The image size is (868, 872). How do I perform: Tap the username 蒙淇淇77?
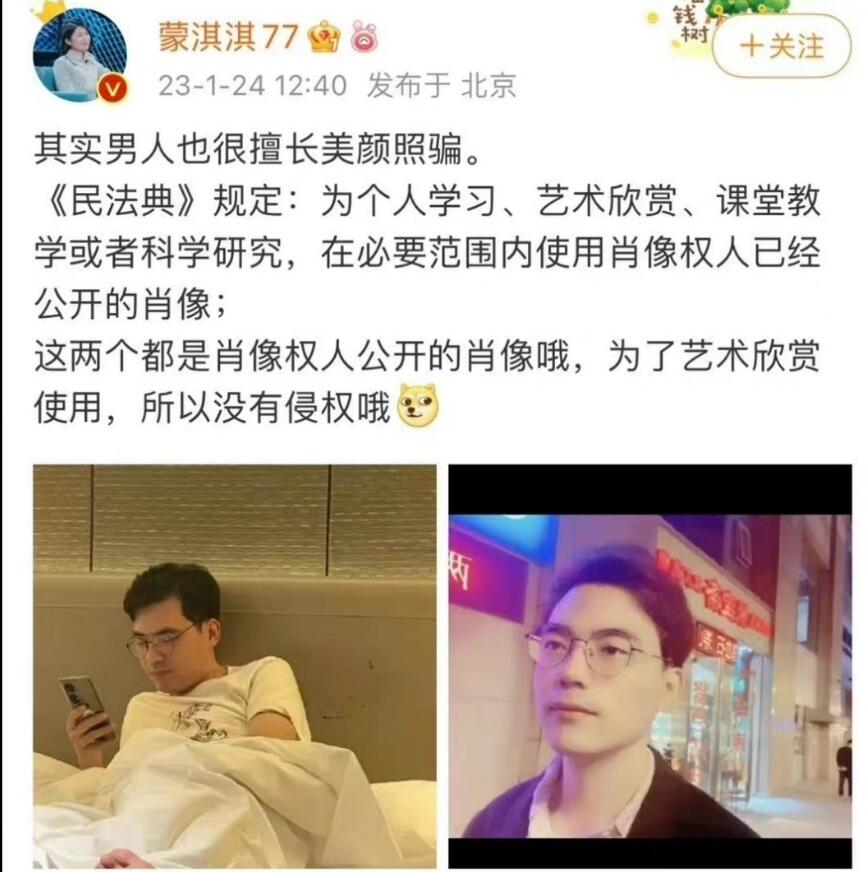[229, 37]
